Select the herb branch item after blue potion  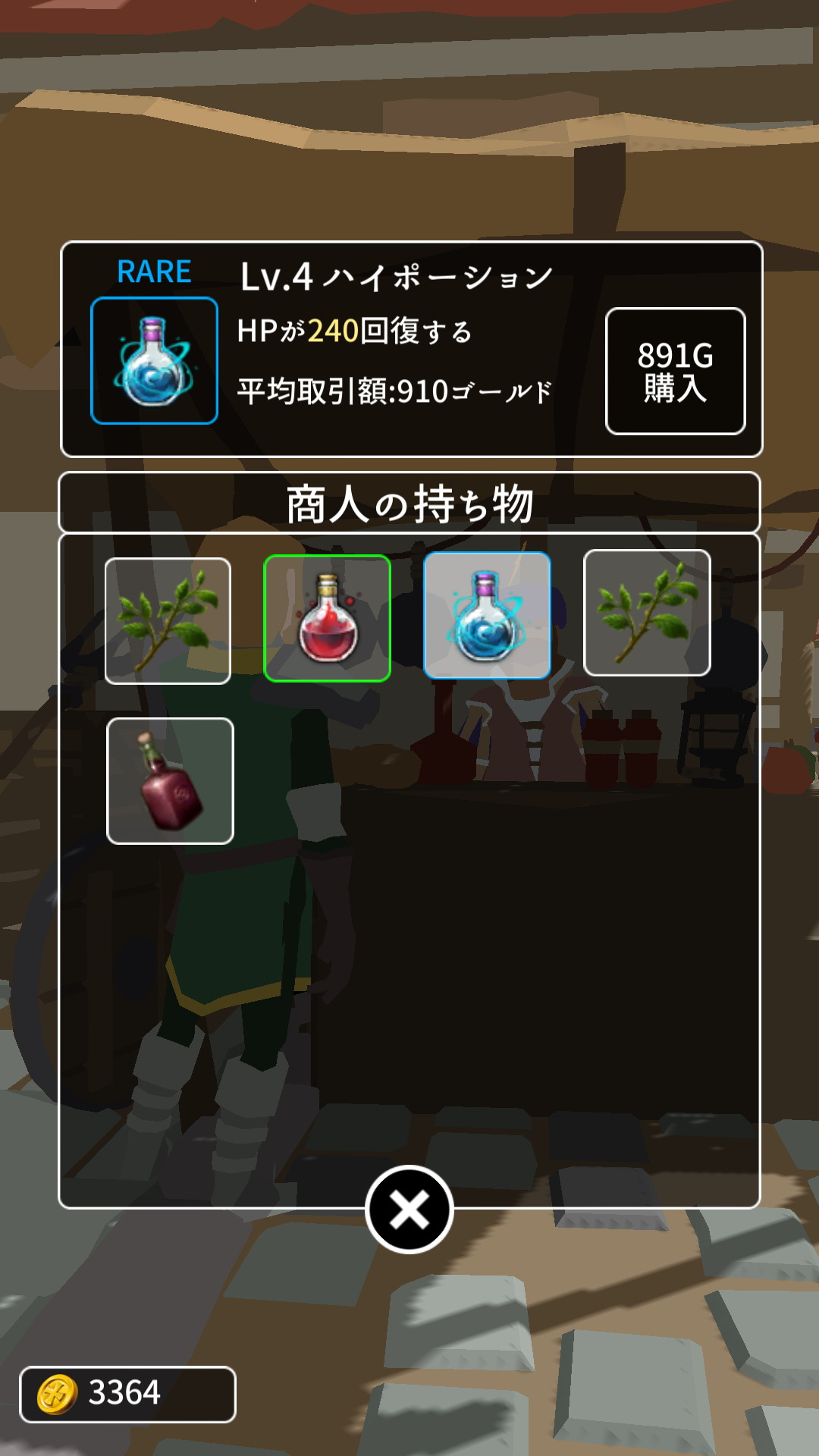pyautogui.click(x=647, y=613)
